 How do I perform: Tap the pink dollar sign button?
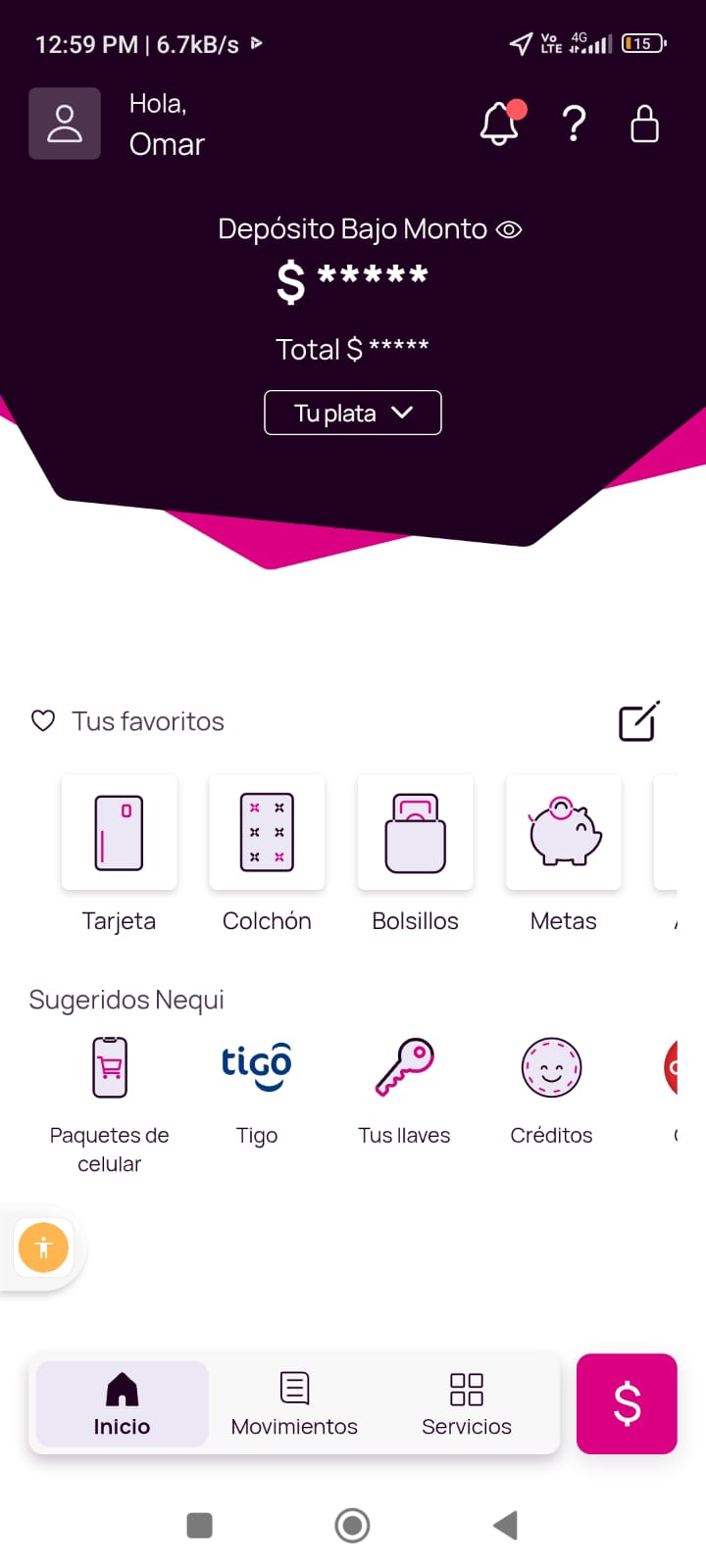(x=627, y=1403)
